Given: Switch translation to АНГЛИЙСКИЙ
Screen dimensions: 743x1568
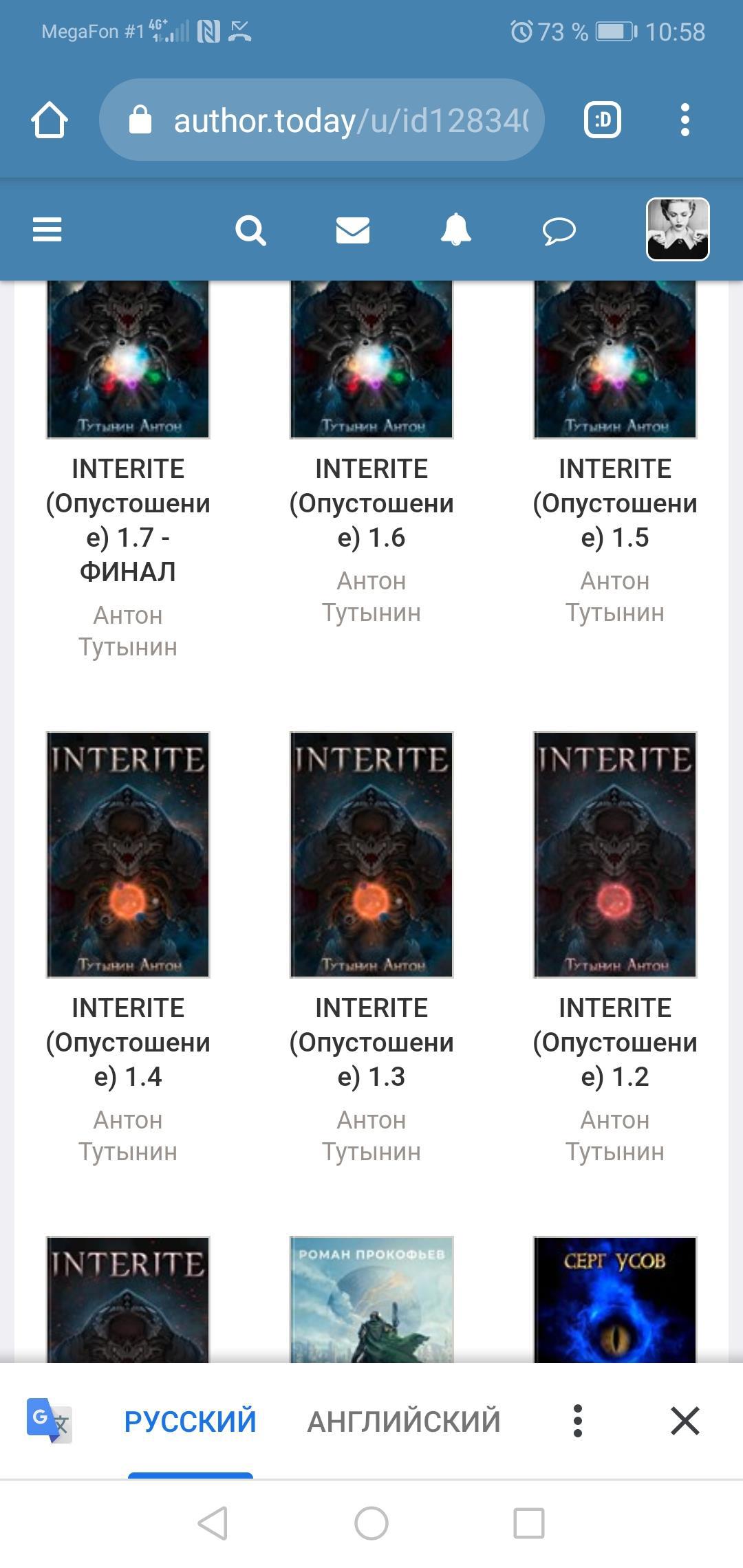Looking at the screenshot, I should [x=404, y=1422].
